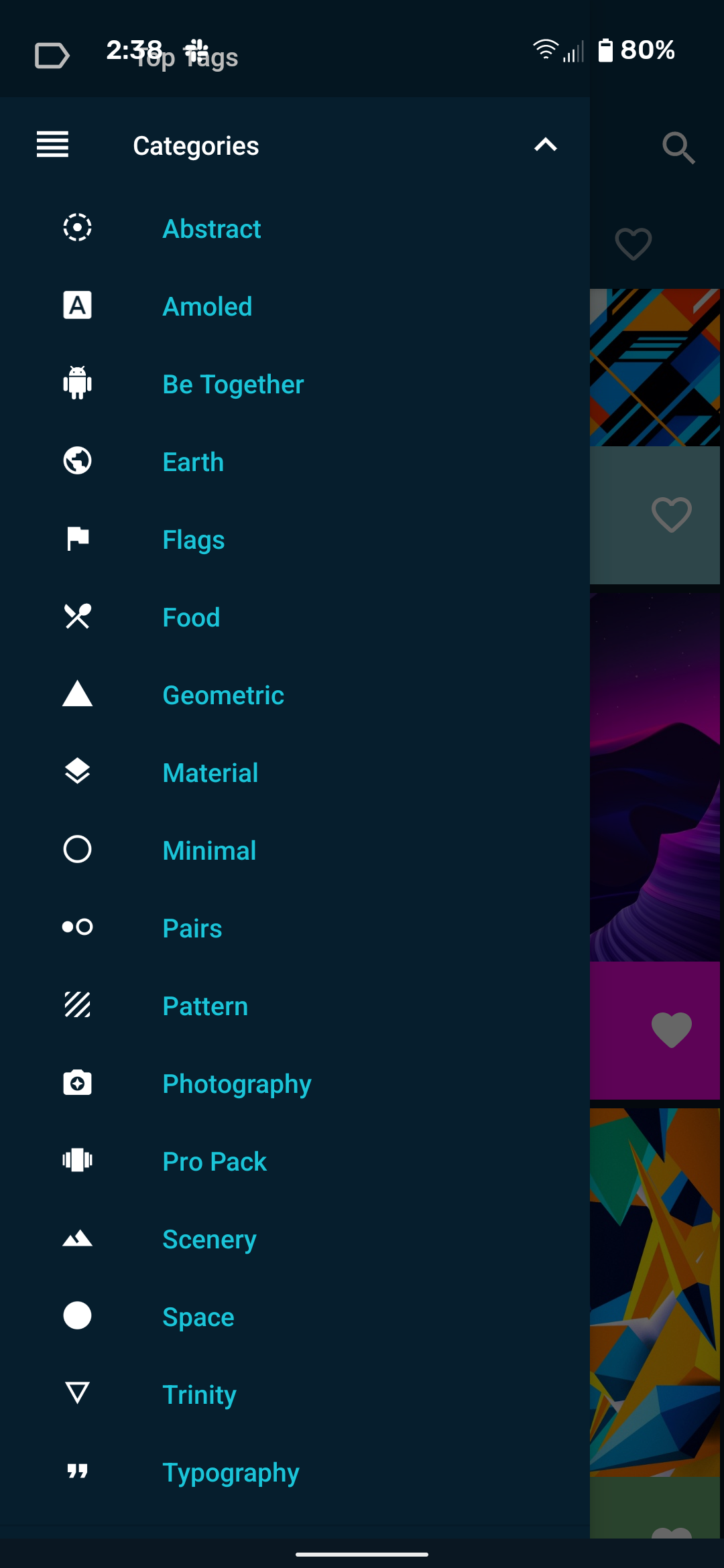
Task: Click the Amoled letter-A icon
Action: pyautogui.click(x=77, y=306)
